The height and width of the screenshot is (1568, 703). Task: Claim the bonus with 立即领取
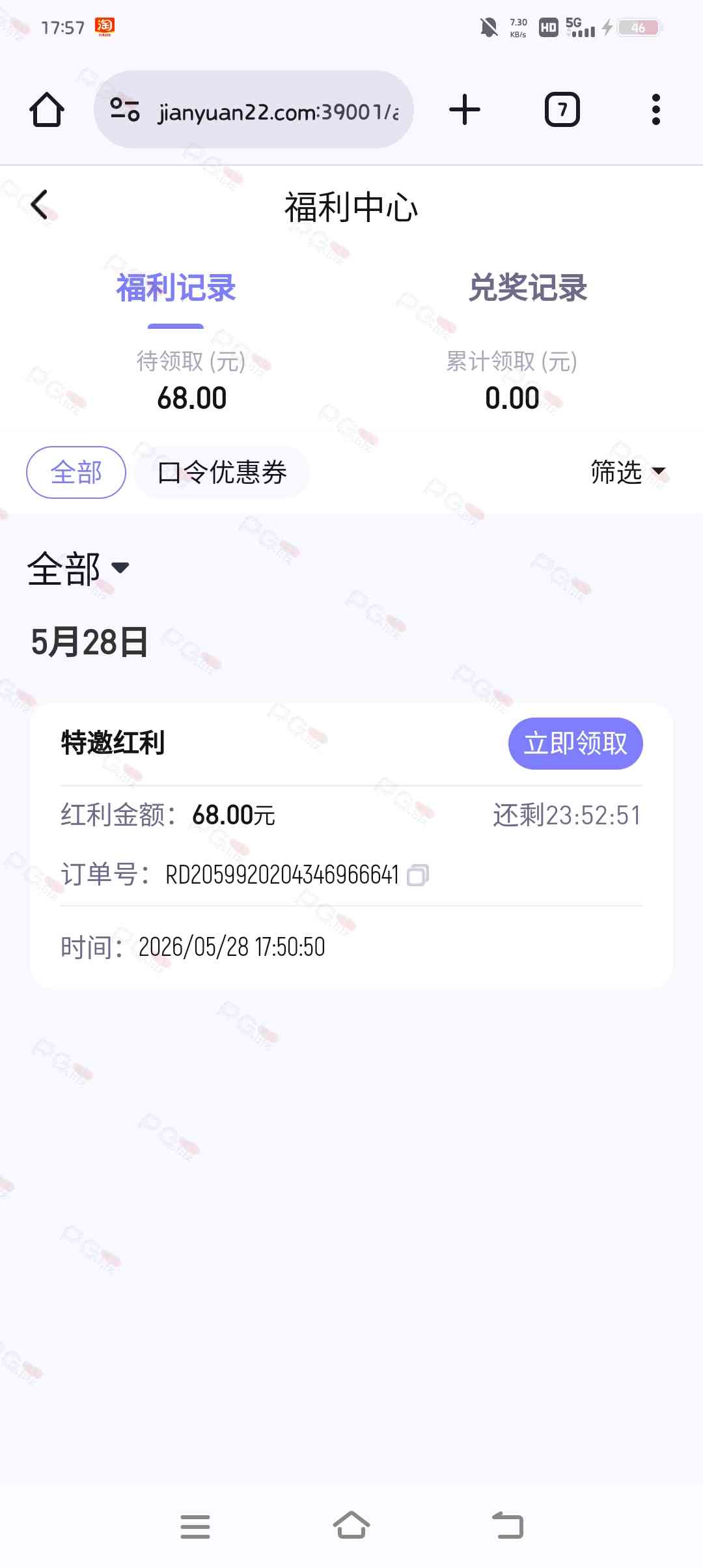(575, 744)
